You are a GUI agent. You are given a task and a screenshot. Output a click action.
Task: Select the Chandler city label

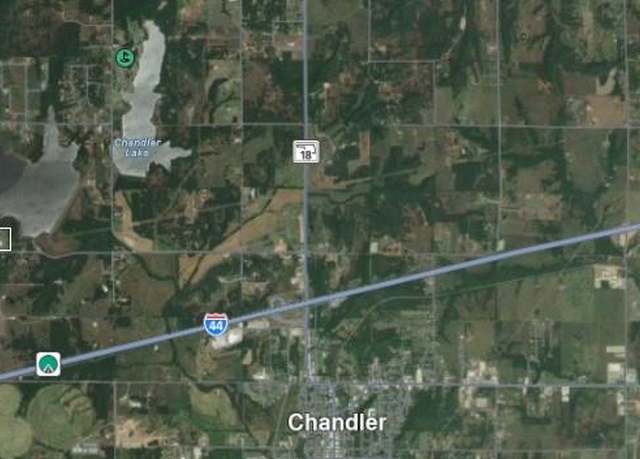[337, 422]
